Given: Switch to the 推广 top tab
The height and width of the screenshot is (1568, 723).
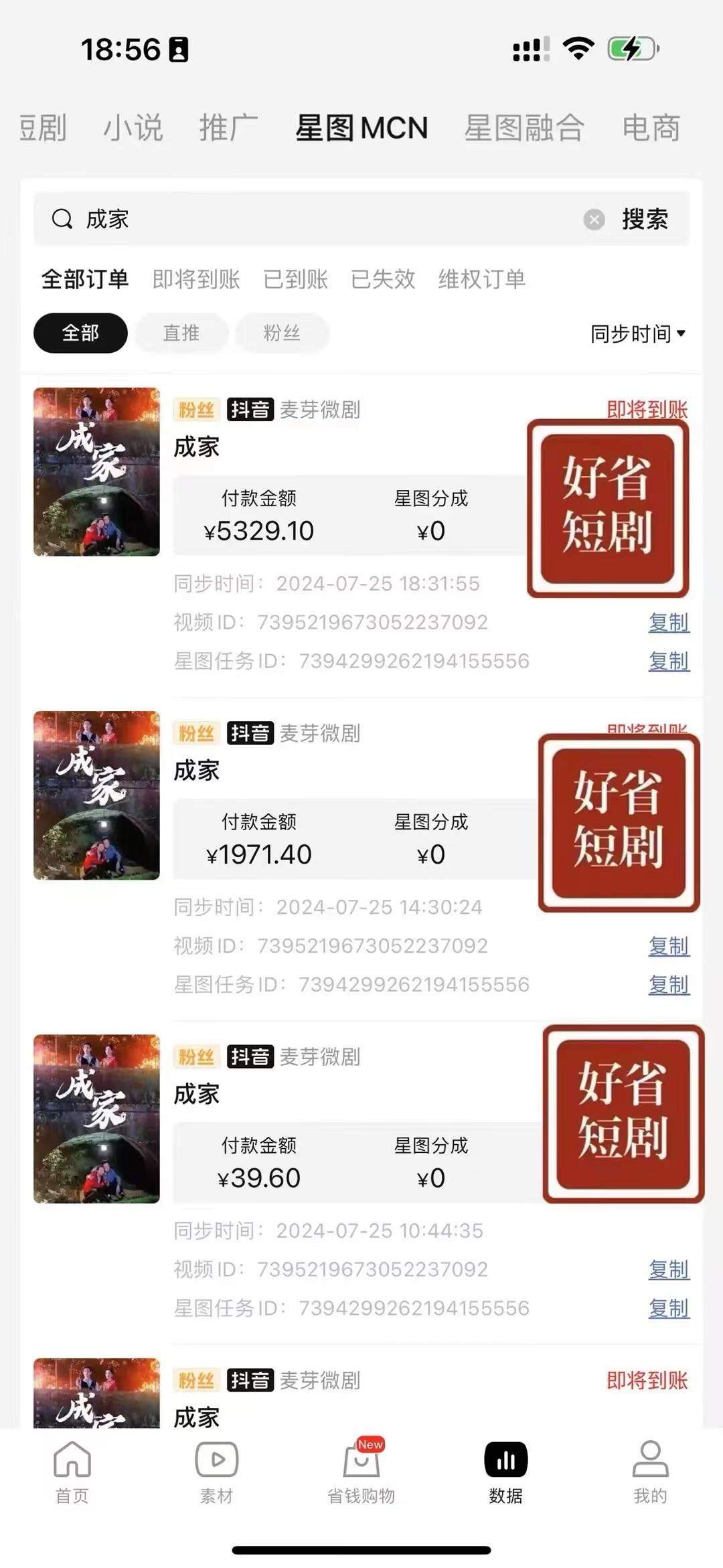Looking at the screenshot, I should click(x=228, y=127).
